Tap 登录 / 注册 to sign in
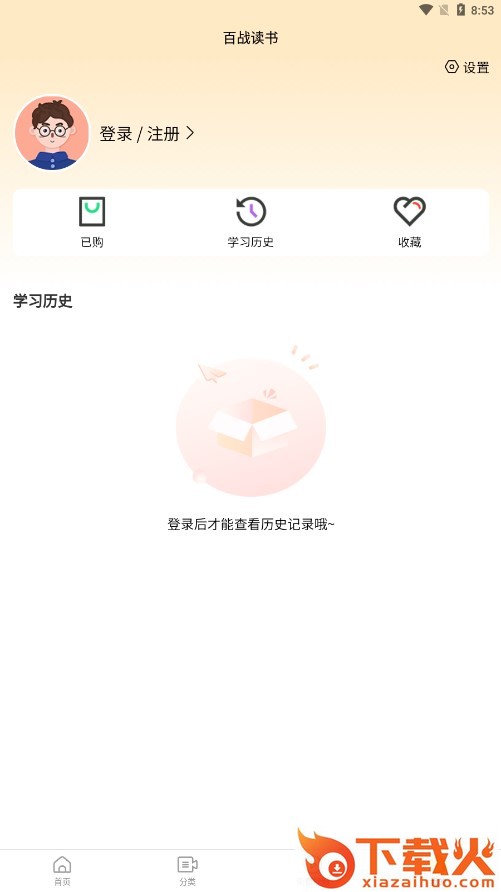 point(147,134)
